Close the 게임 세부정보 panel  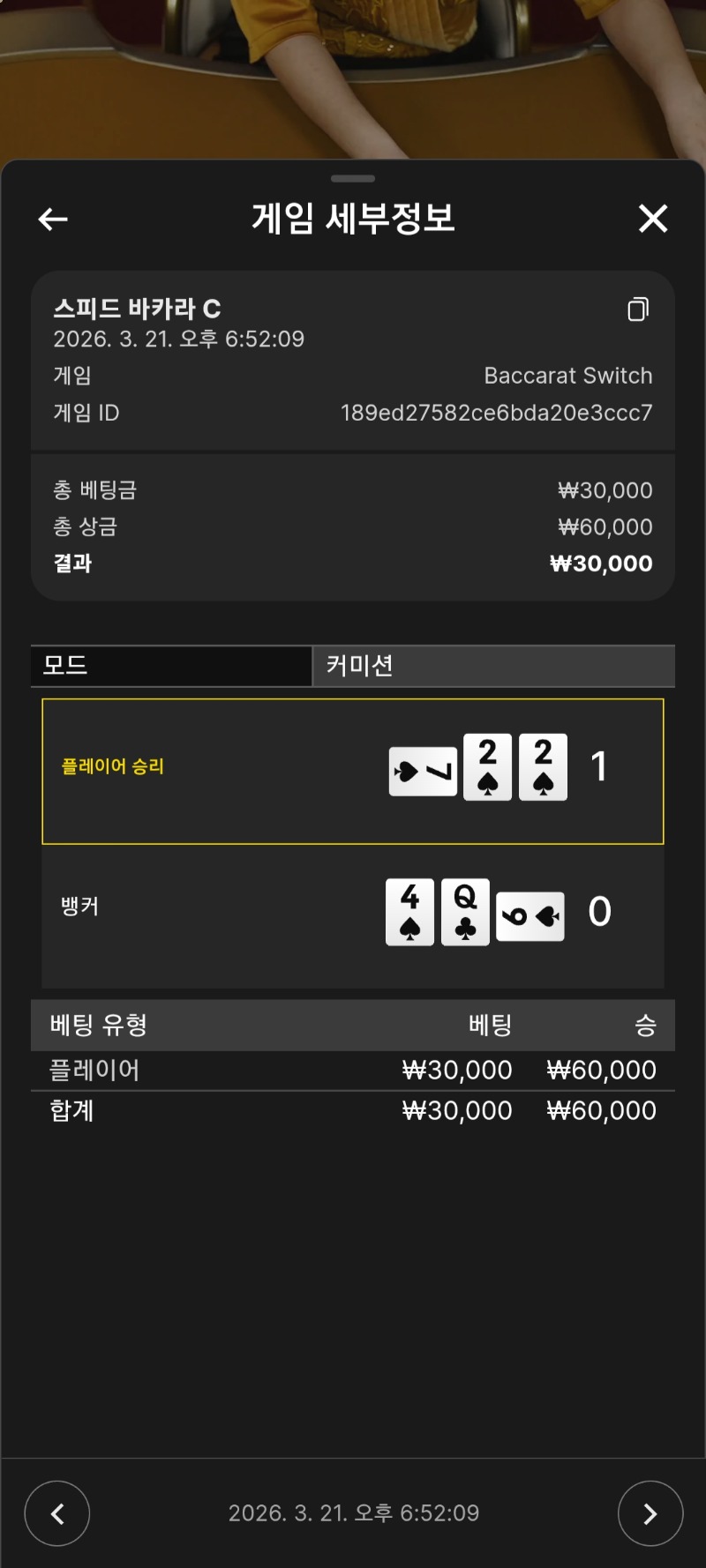click(653, 218)
